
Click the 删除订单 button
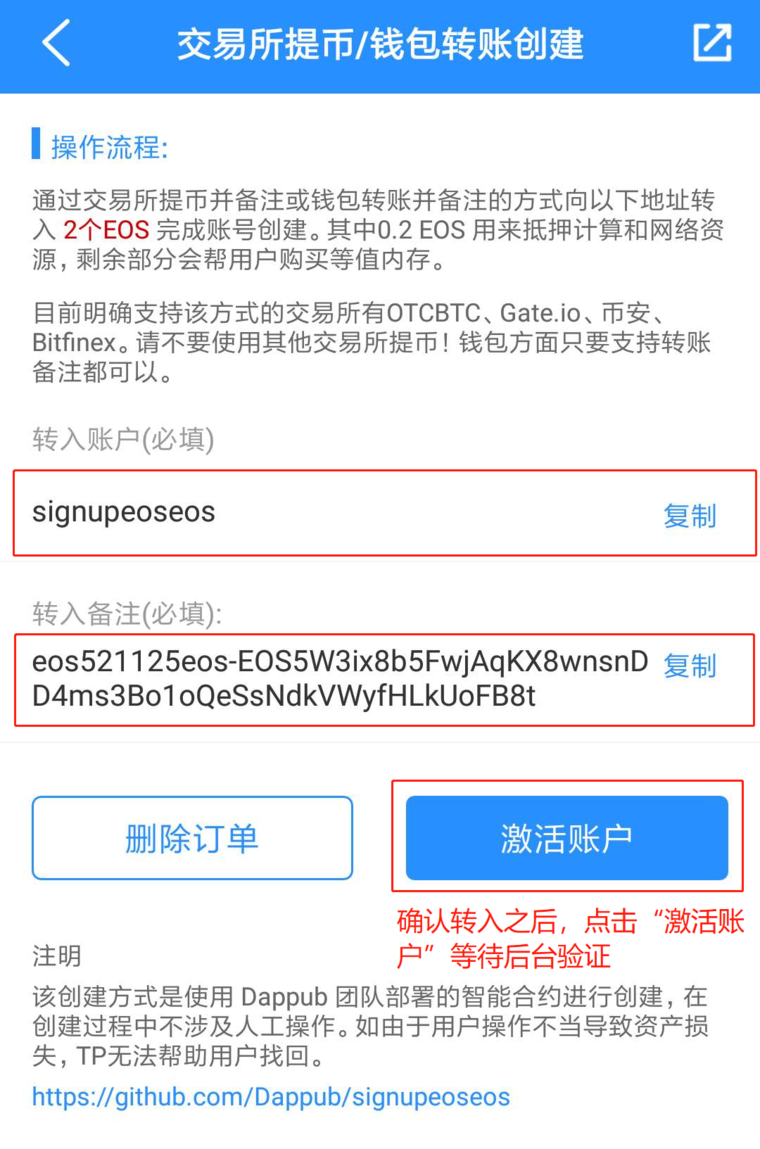pos(192,838)
